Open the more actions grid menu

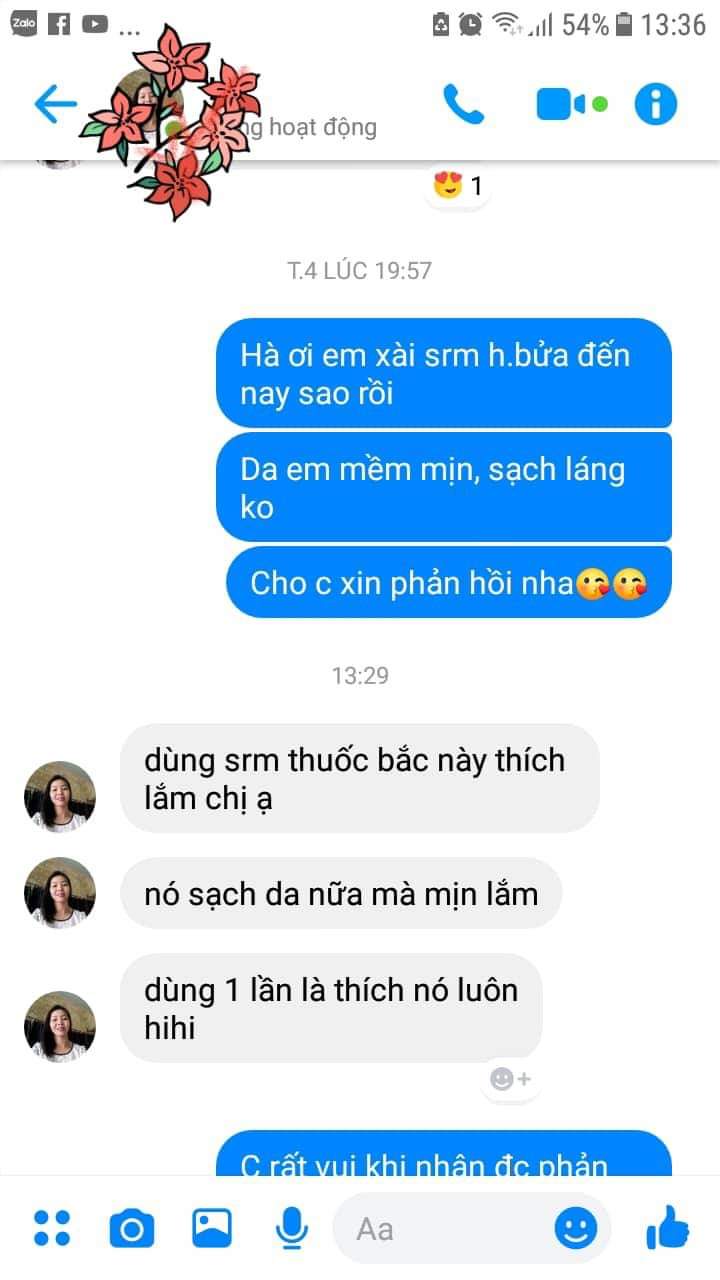coord(52,1228)
